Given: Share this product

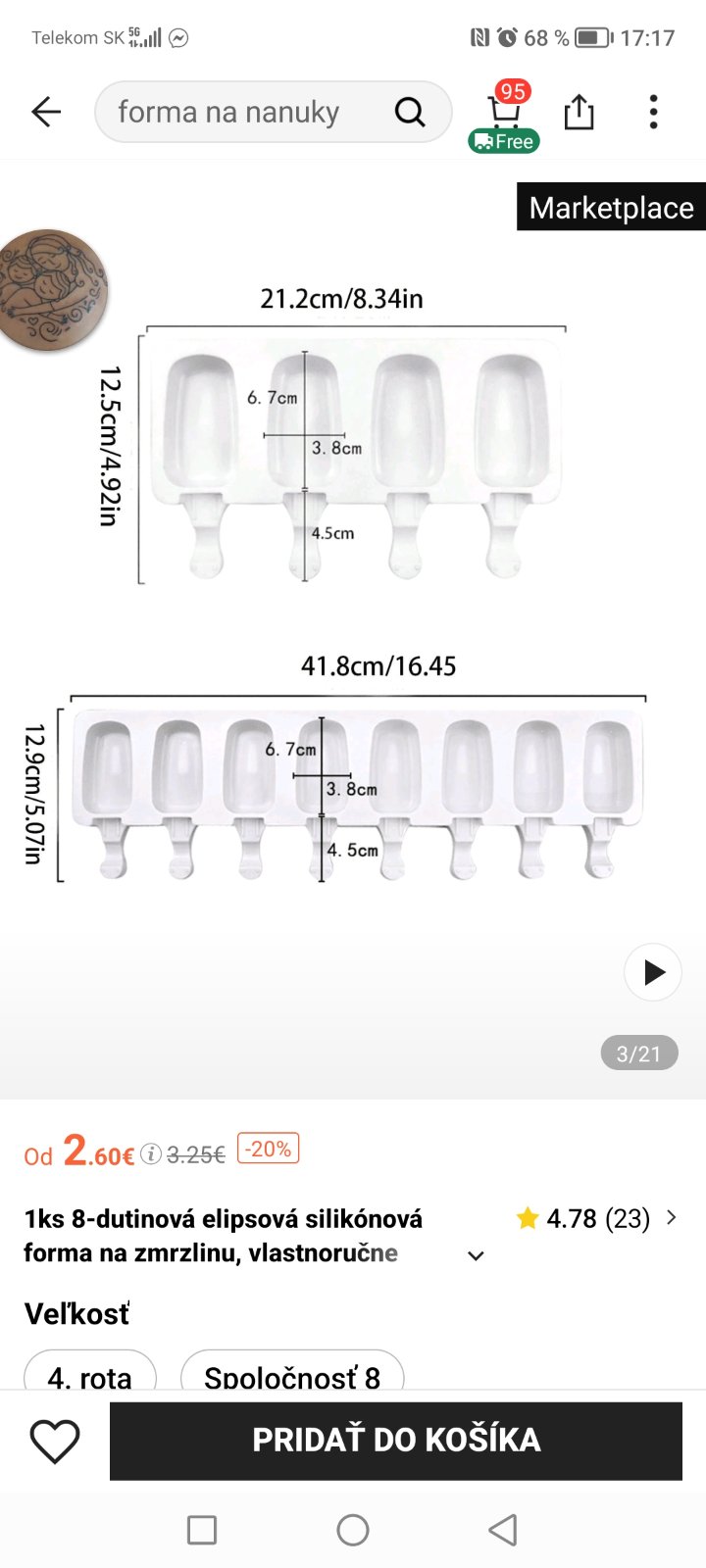Looking at the screenshot, I should 579,113.
